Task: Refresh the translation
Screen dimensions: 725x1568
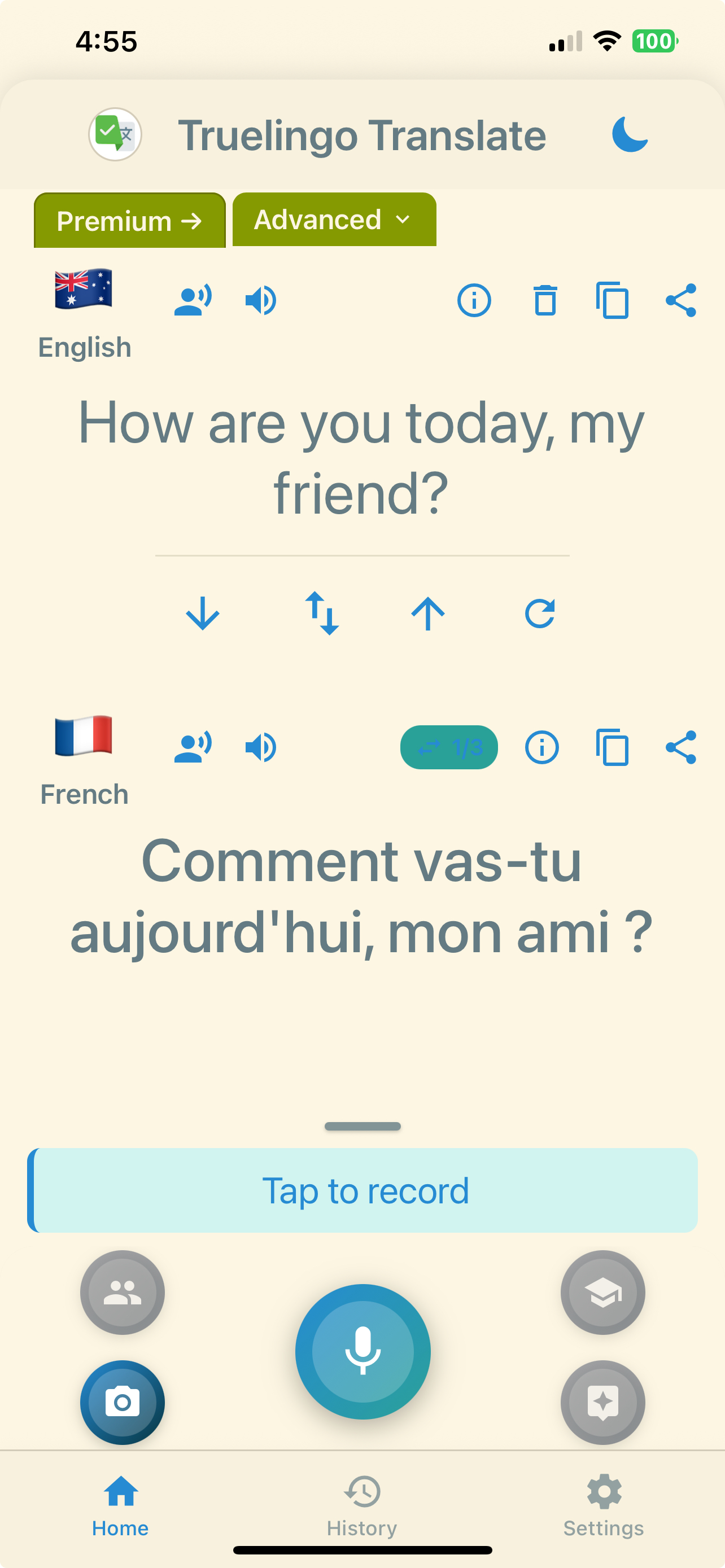Action: 539,613
